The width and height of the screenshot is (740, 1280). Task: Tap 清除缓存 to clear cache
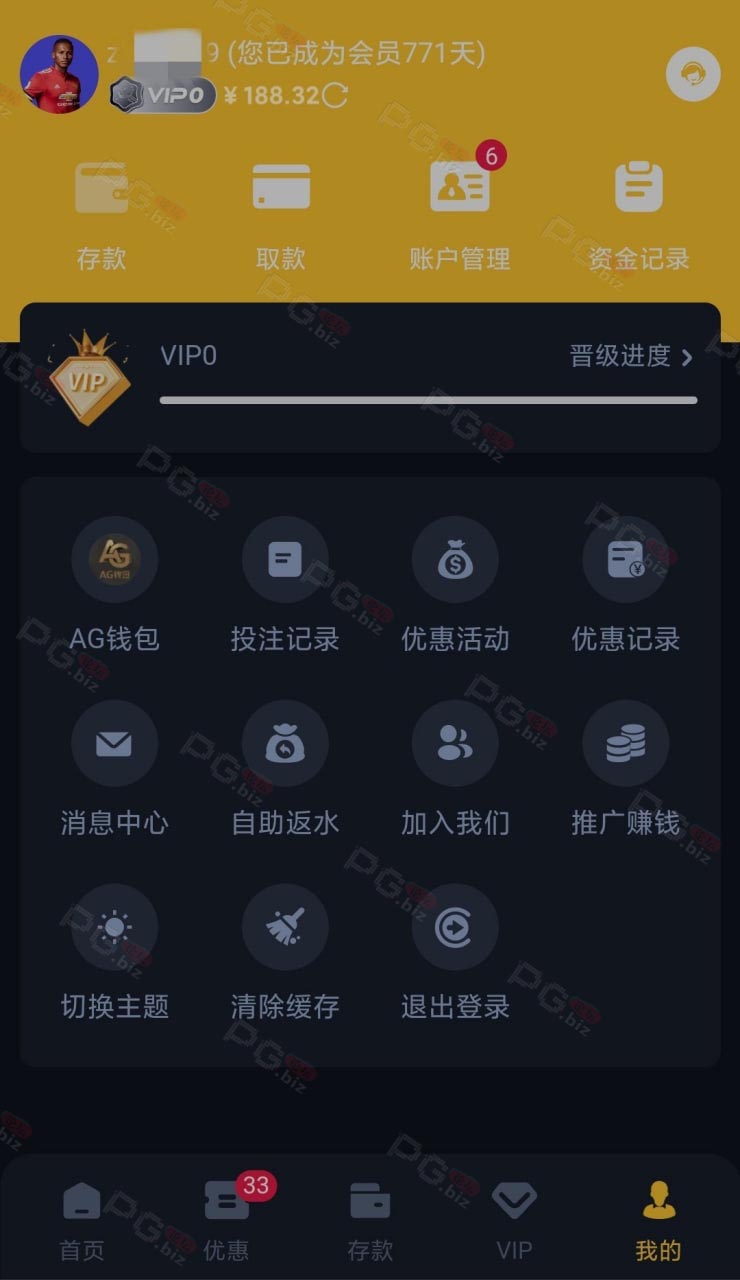point(285,953)
